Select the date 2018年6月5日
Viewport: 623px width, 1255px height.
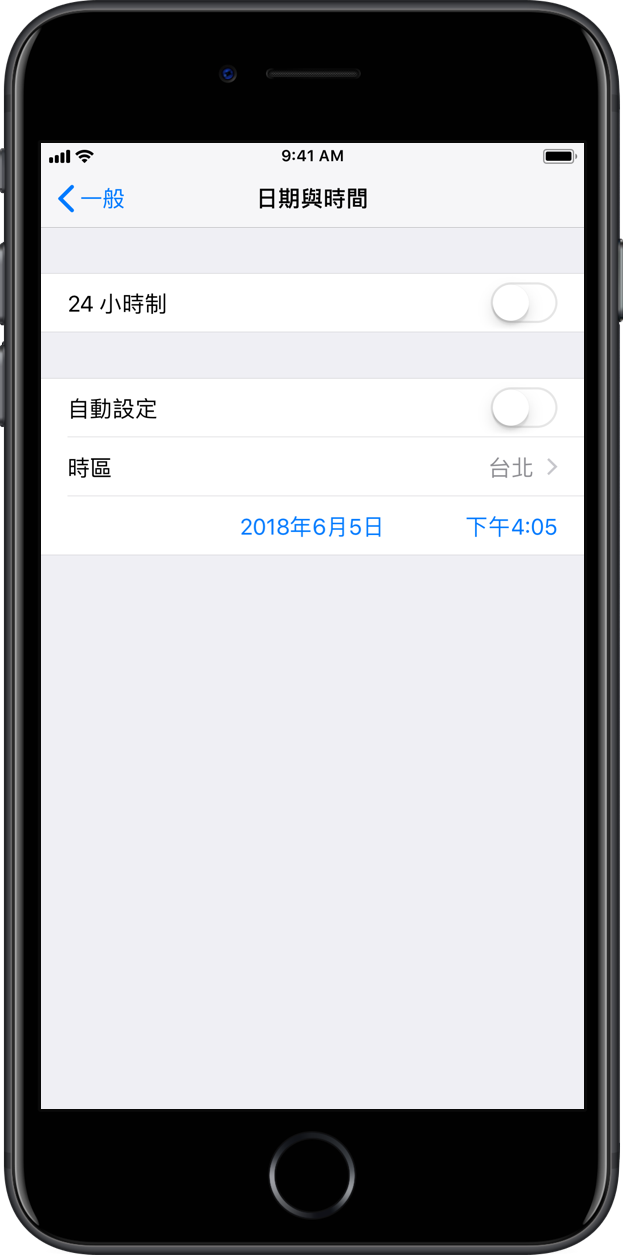point(311,527)
